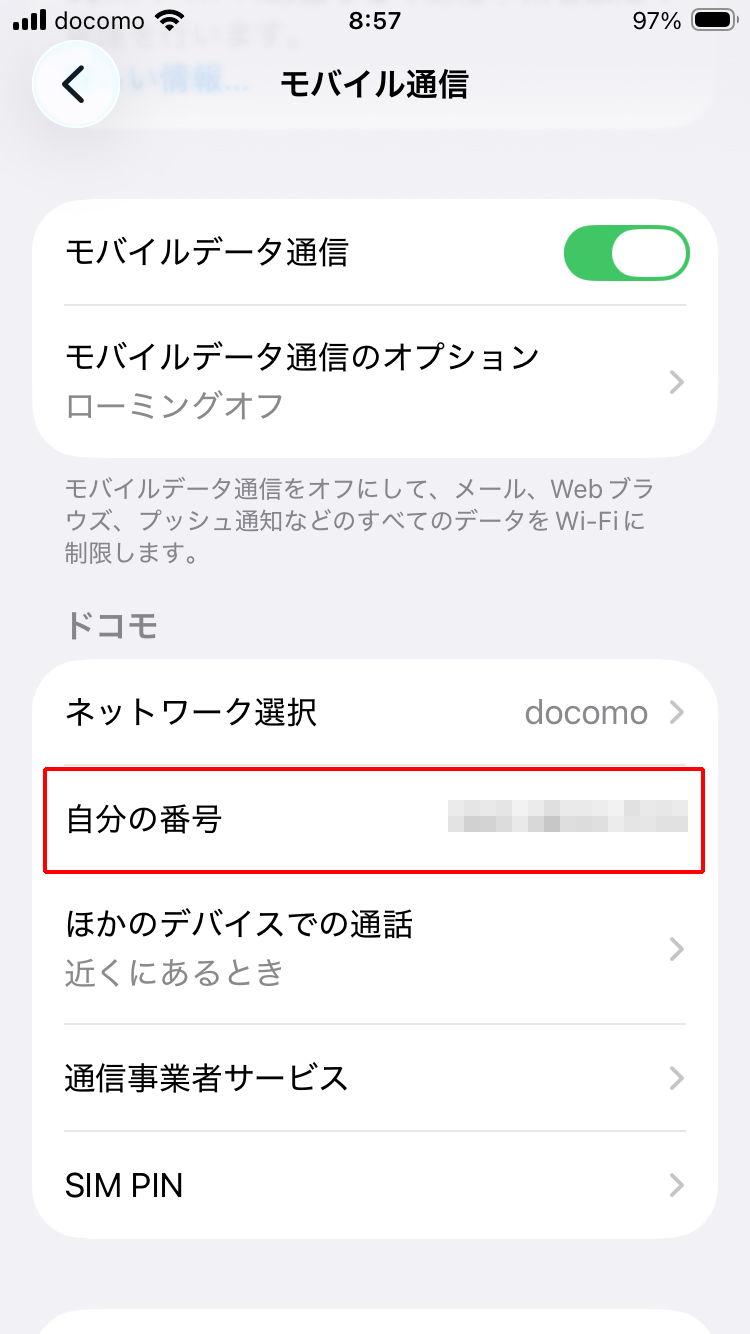Open 通信事業者サービス
This screenshot has height=1334, width=750.
[x=375, y=1078]
